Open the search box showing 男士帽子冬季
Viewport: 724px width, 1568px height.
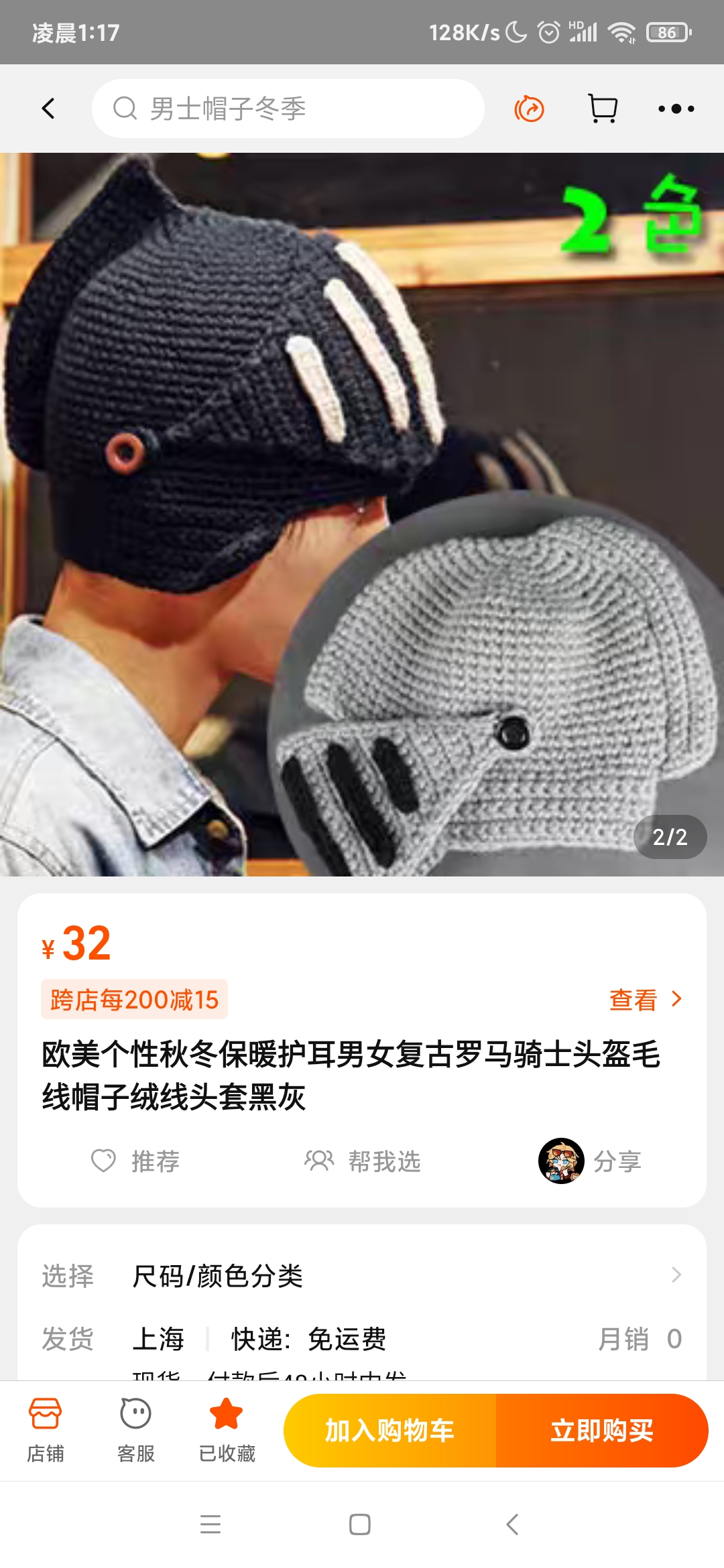pos(288,109)
